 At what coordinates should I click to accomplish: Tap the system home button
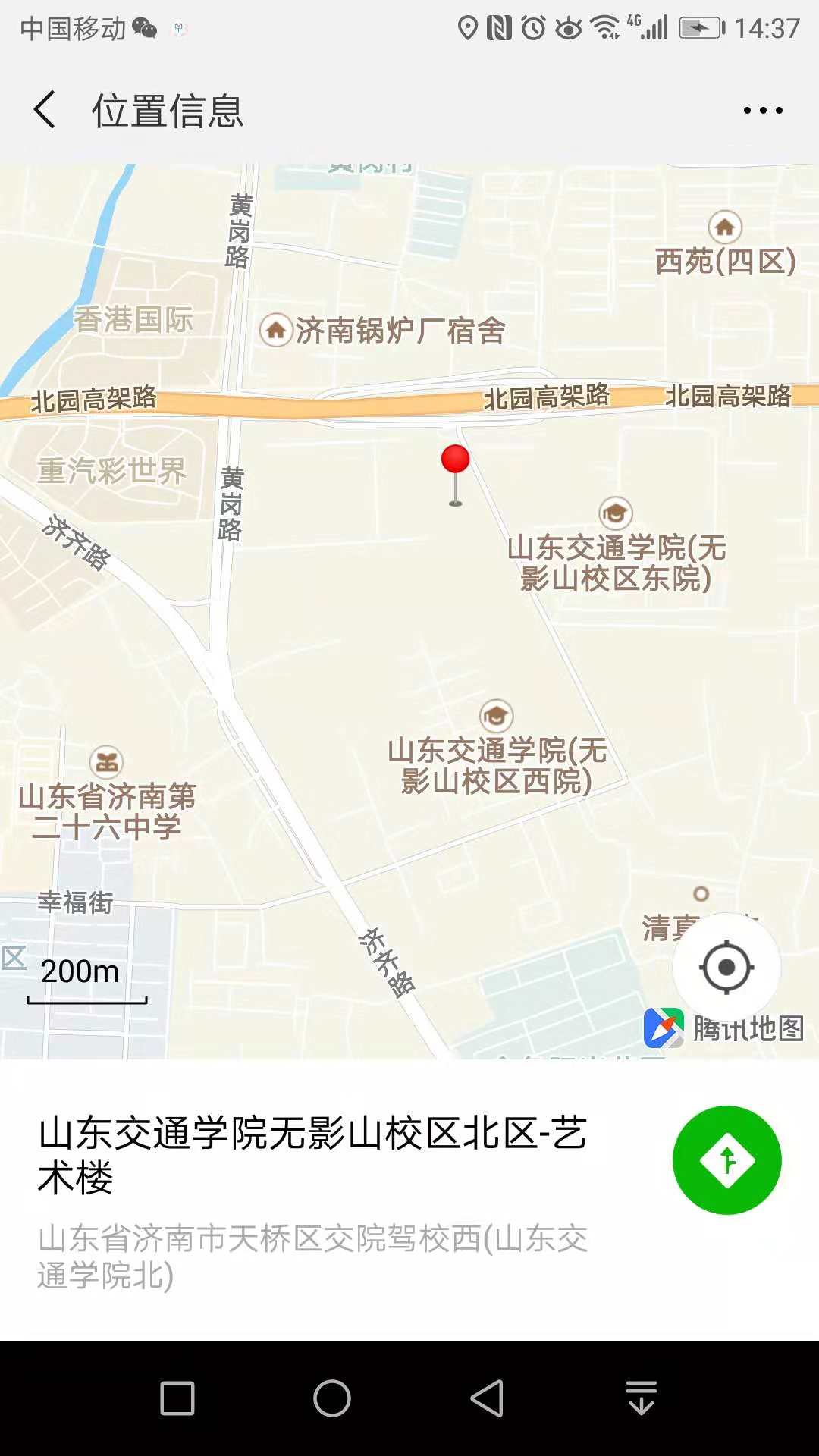(332, 1398)
